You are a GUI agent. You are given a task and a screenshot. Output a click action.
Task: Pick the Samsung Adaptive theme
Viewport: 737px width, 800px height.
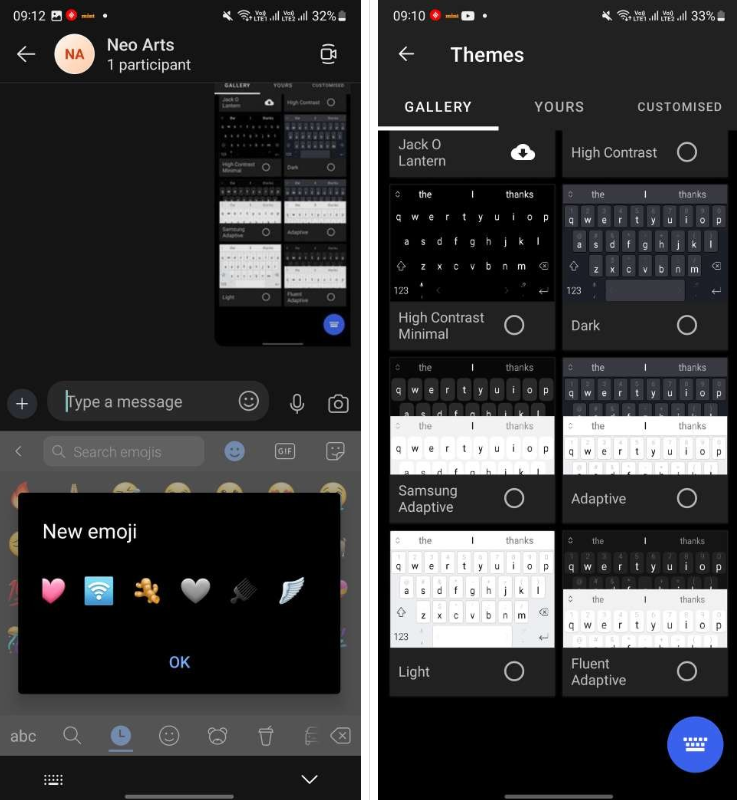click(x=514, y=498)
